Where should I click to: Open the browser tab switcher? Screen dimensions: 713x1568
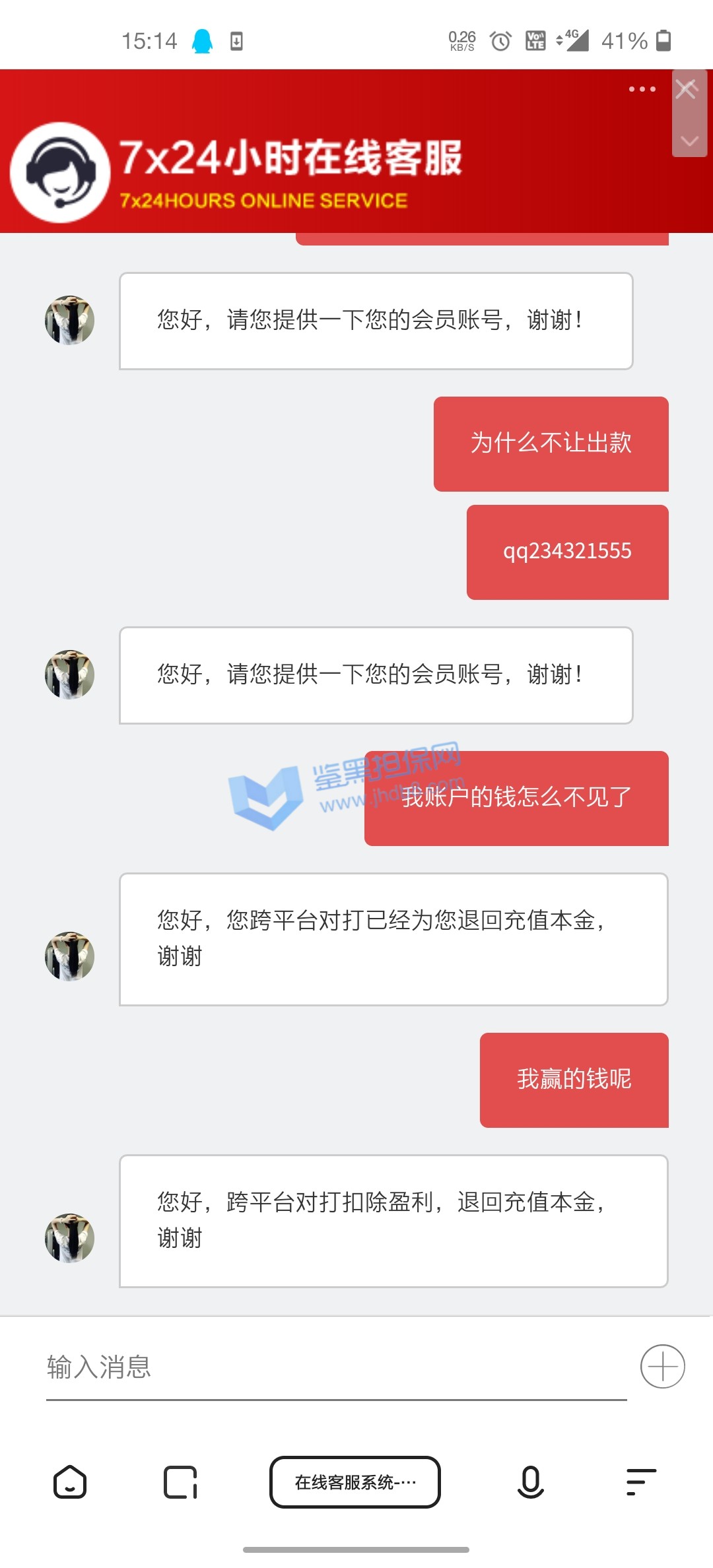coord(180,1482)
